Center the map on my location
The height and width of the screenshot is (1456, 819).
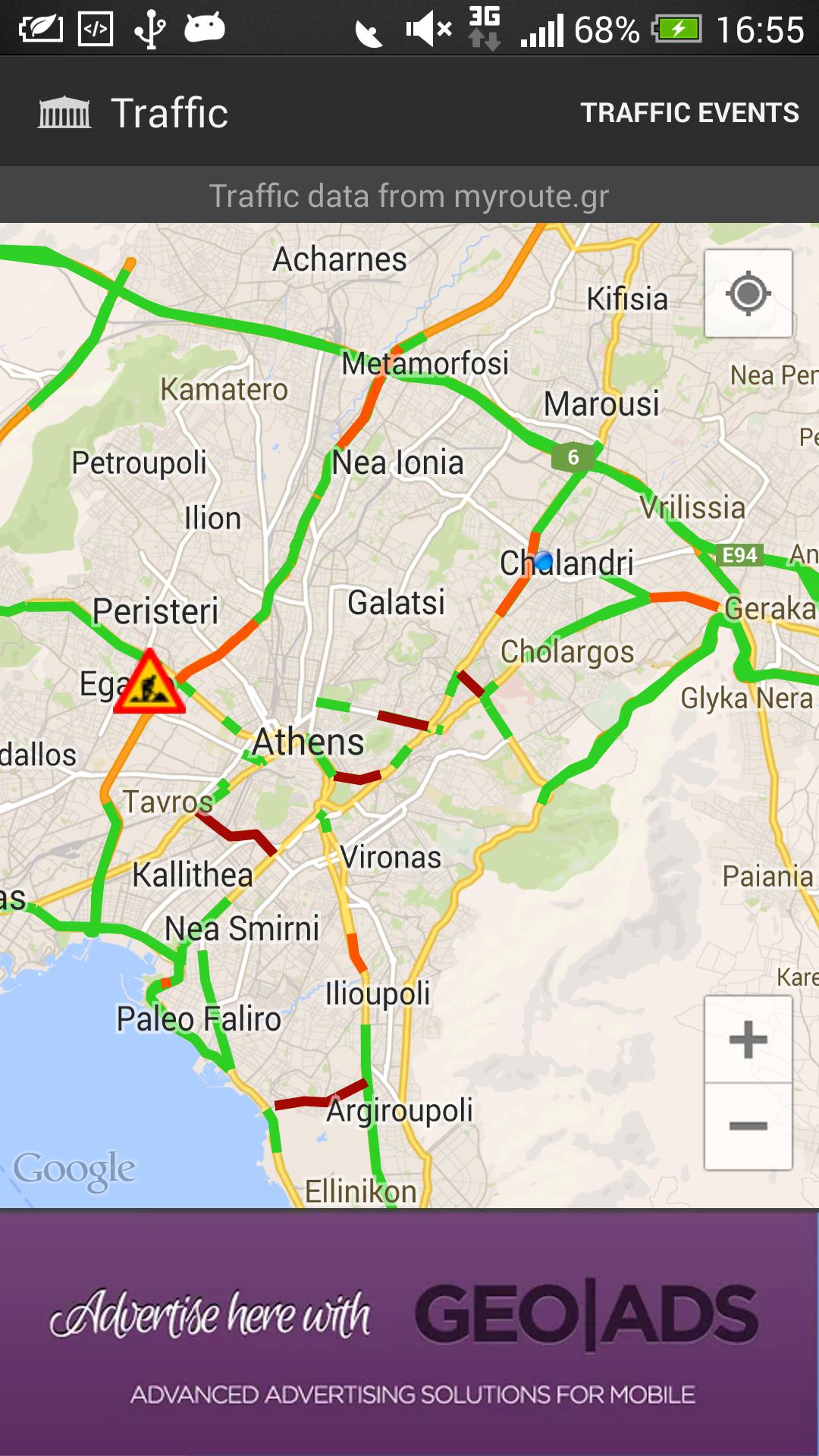point(748,293)
